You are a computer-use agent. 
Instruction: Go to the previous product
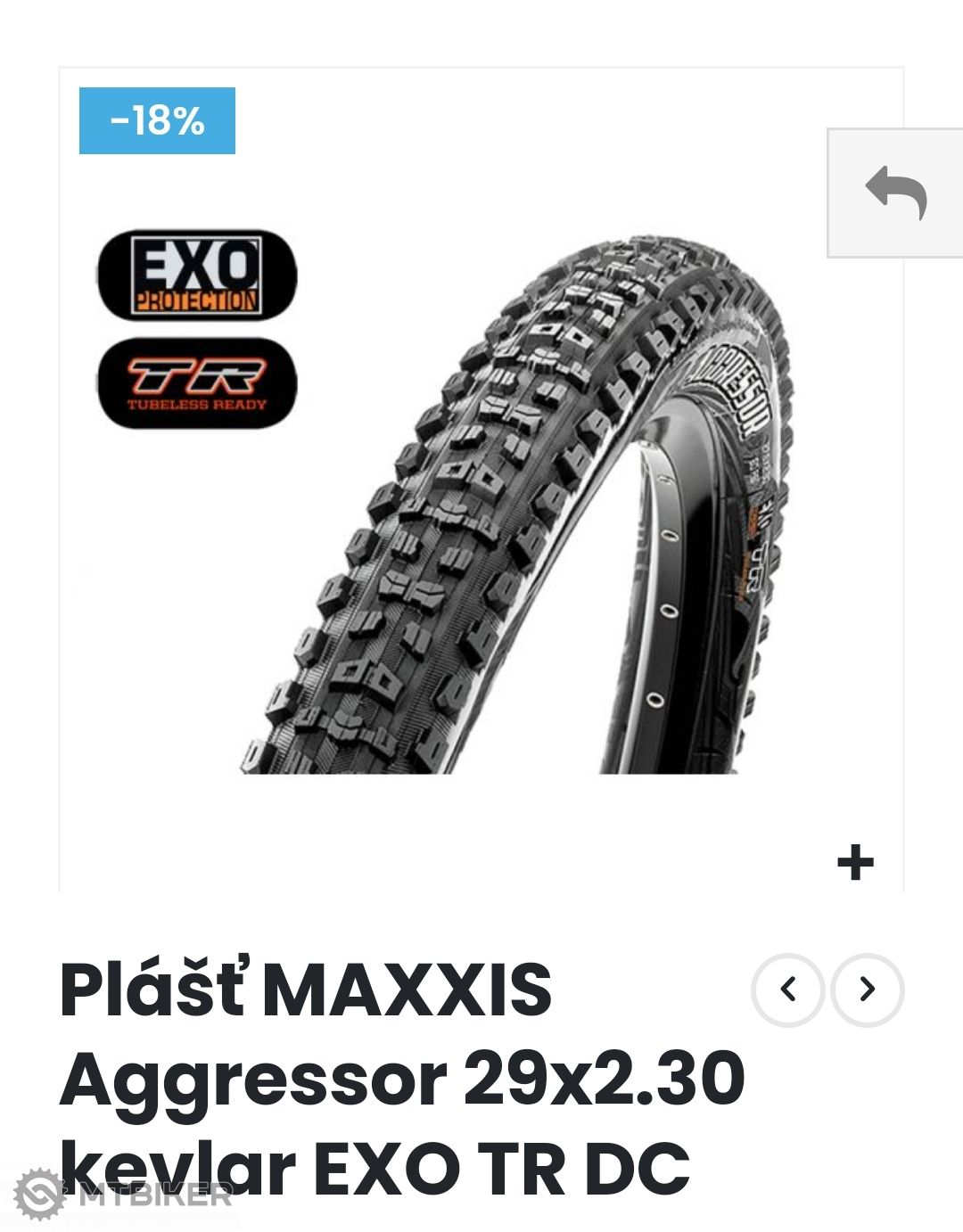tap(787, 990)
